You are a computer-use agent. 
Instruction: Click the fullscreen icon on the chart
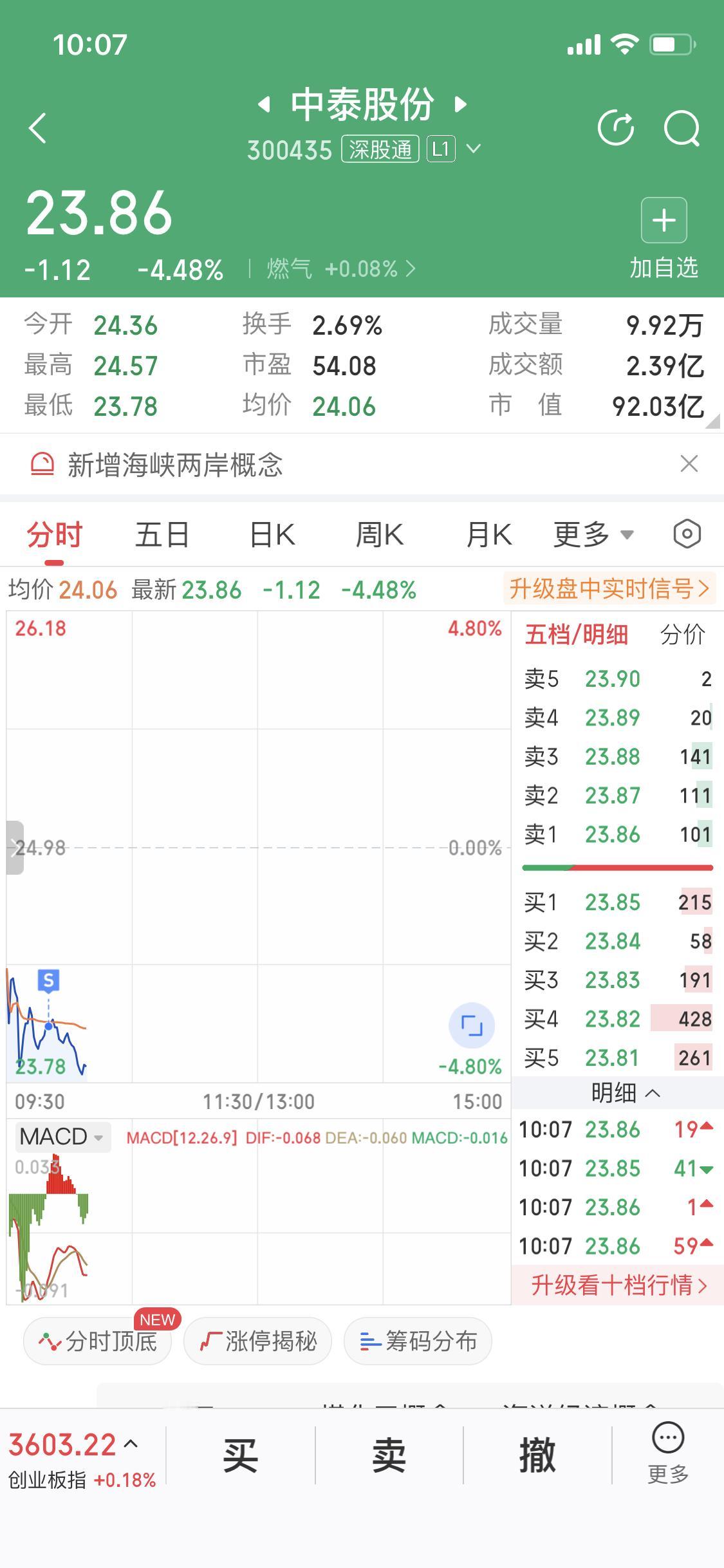[473, 1026]
